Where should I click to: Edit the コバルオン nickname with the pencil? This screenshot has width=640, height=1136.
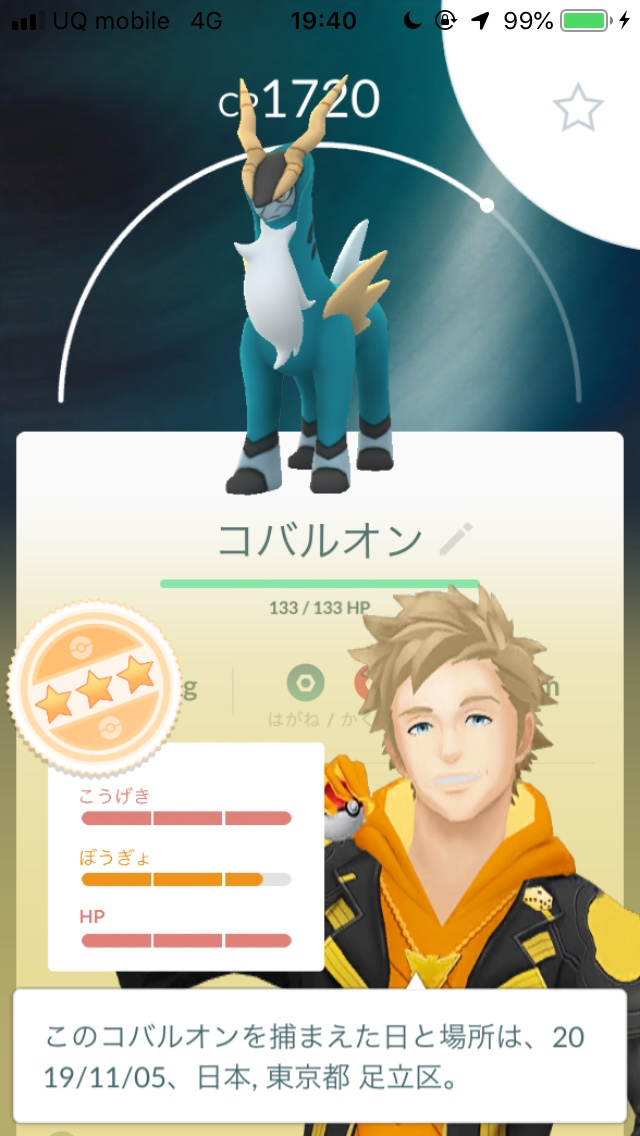tap(456, 538)
